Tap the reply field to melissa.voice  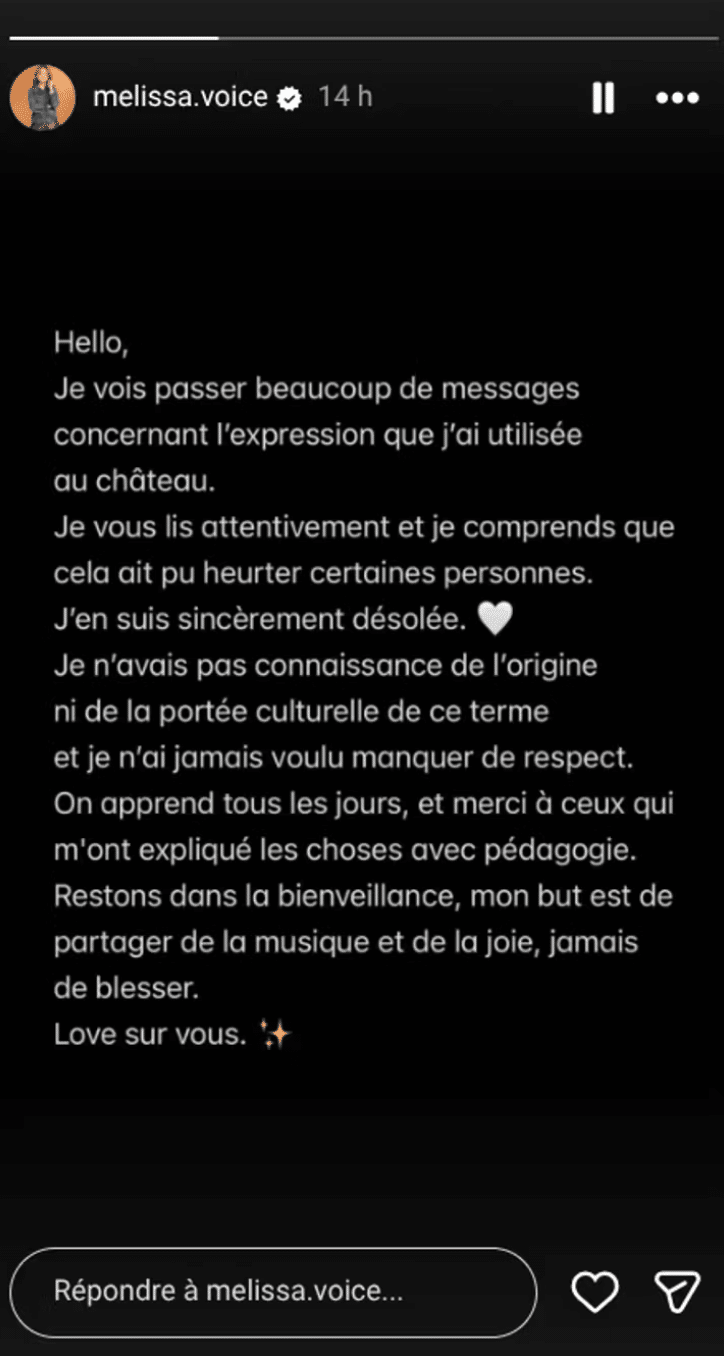pos(273,1291)
